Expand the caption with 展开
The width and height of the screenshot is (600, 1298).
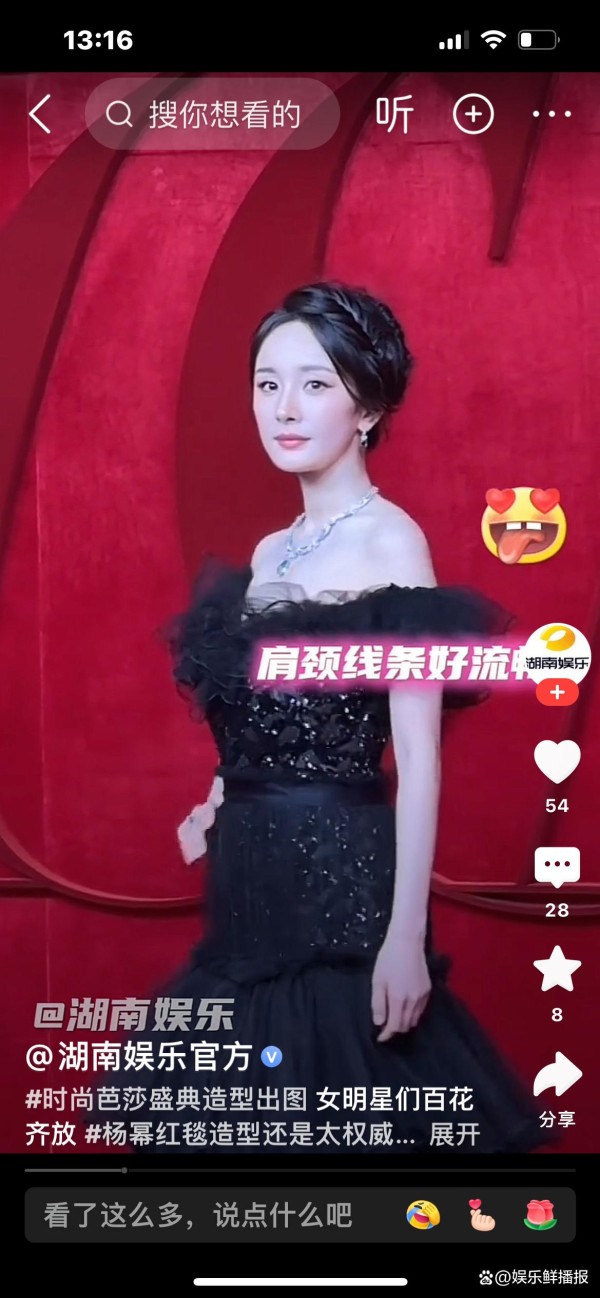455,1135
